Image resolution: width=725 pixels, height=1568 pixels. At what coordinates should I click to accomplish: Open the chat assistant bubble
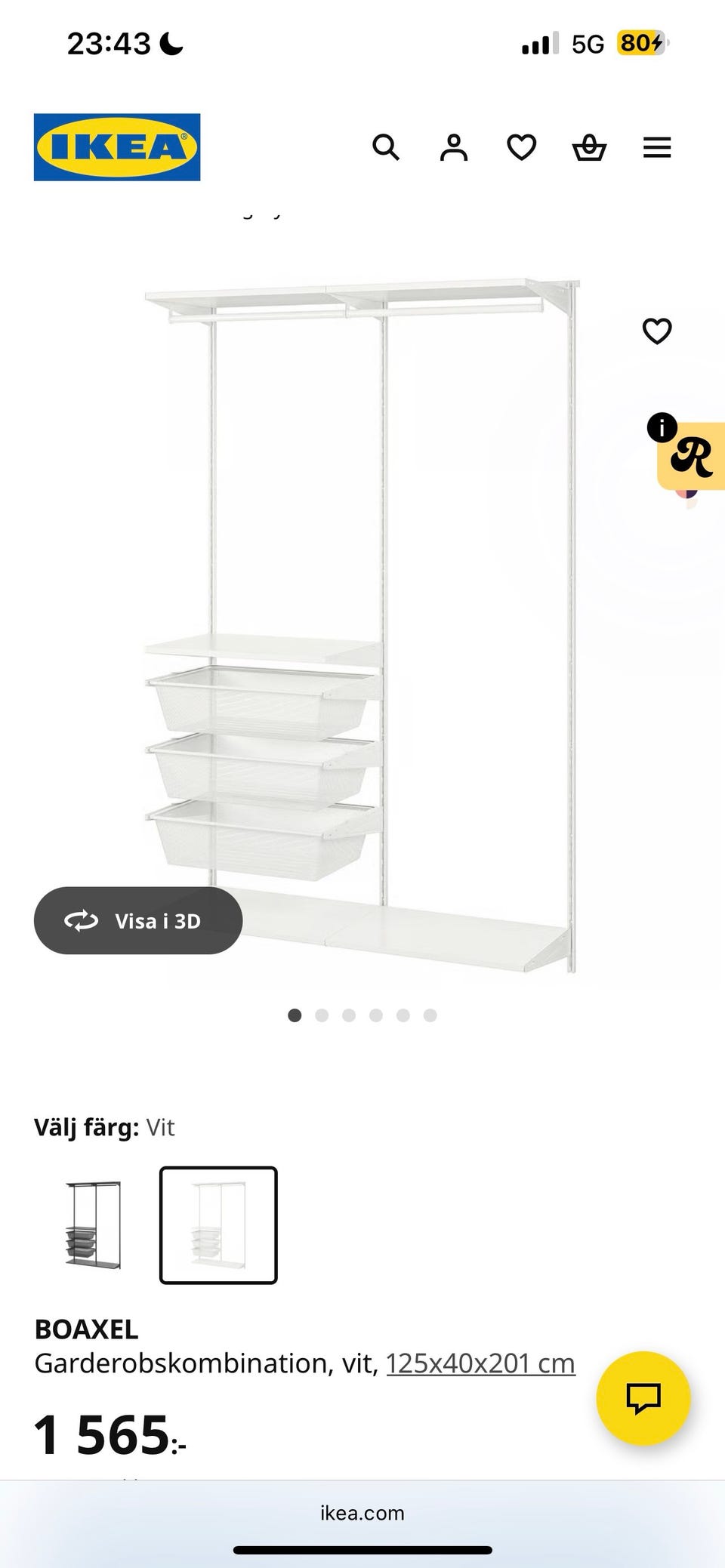(x=643, y=1397)
